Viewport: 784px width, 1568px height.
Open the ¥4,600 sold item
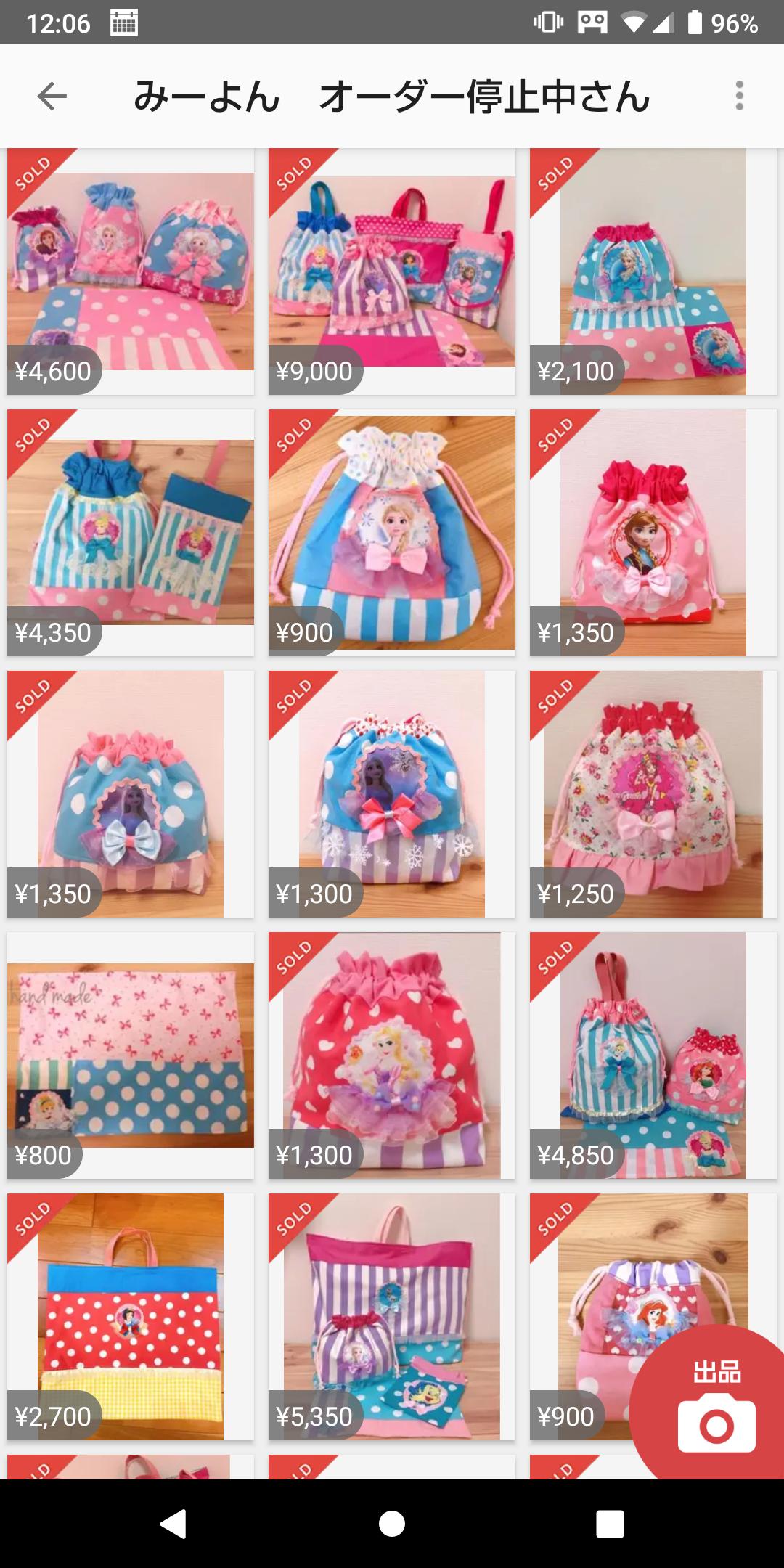(131, 271)
